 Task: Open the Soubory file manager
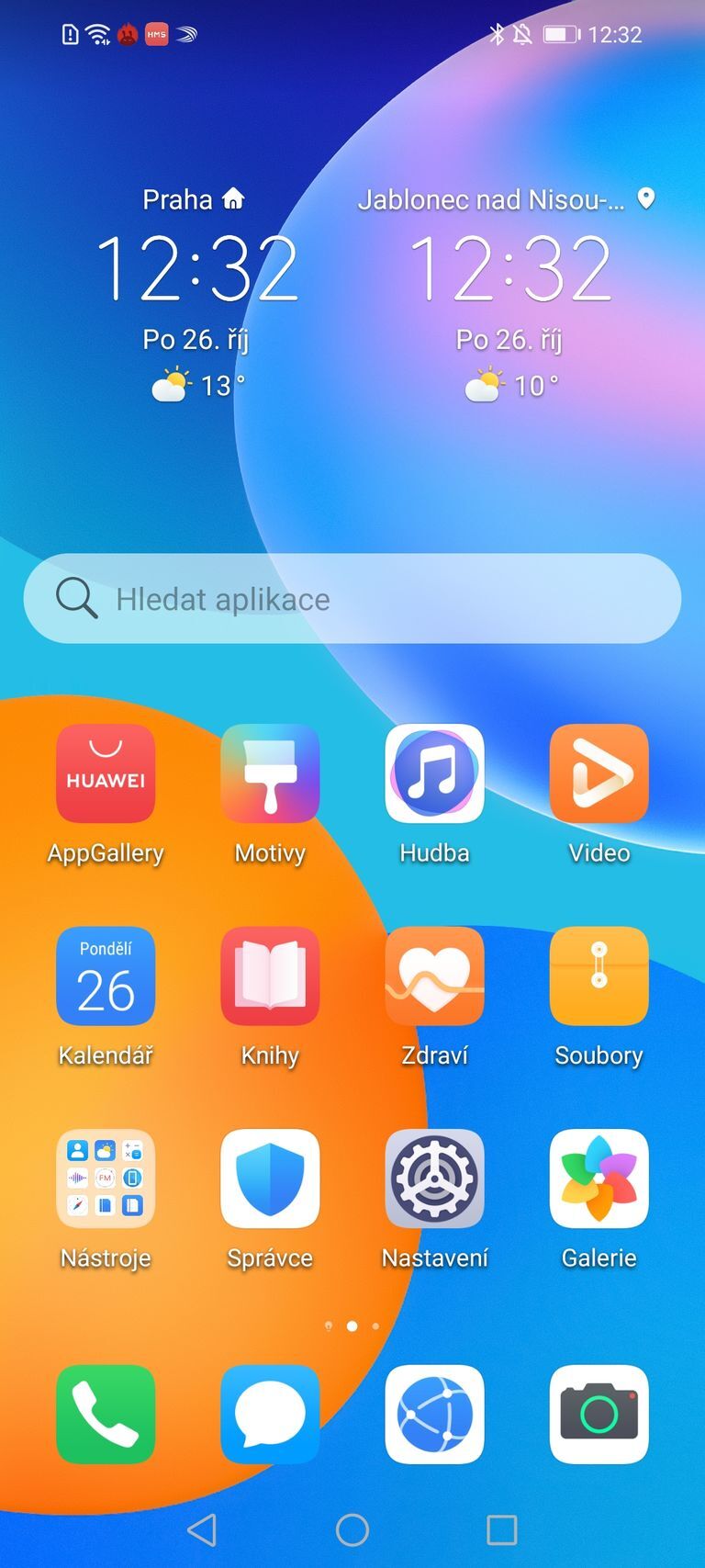pyautogui.click(x=599, y=976)
